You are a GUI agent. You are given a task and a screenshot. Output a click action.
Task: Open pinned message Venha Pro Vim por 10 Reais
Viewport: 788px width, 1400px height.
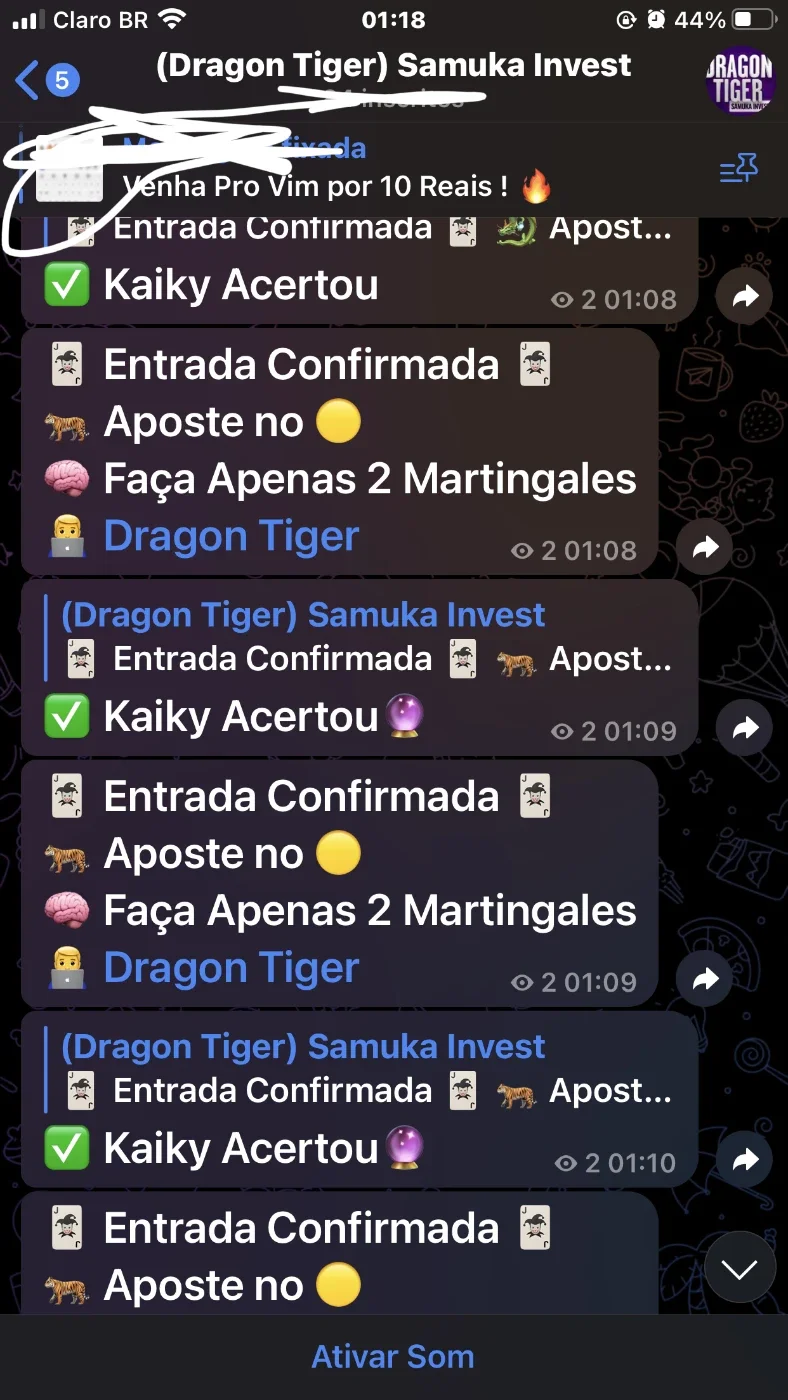[336, 186]
